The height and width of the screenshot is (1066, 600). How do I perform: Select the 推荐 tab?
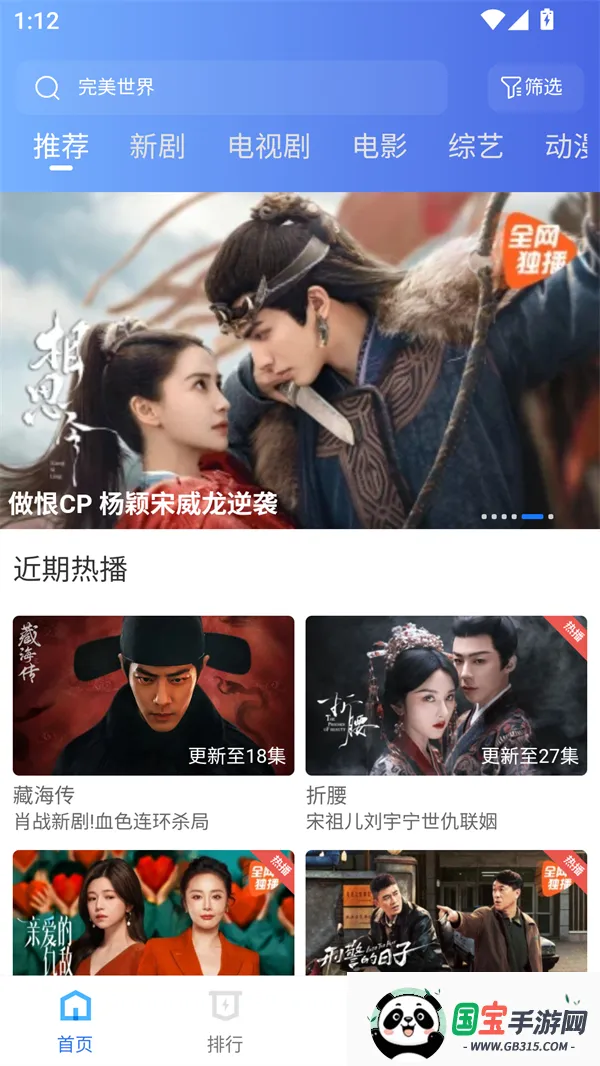tap(61, 147)
